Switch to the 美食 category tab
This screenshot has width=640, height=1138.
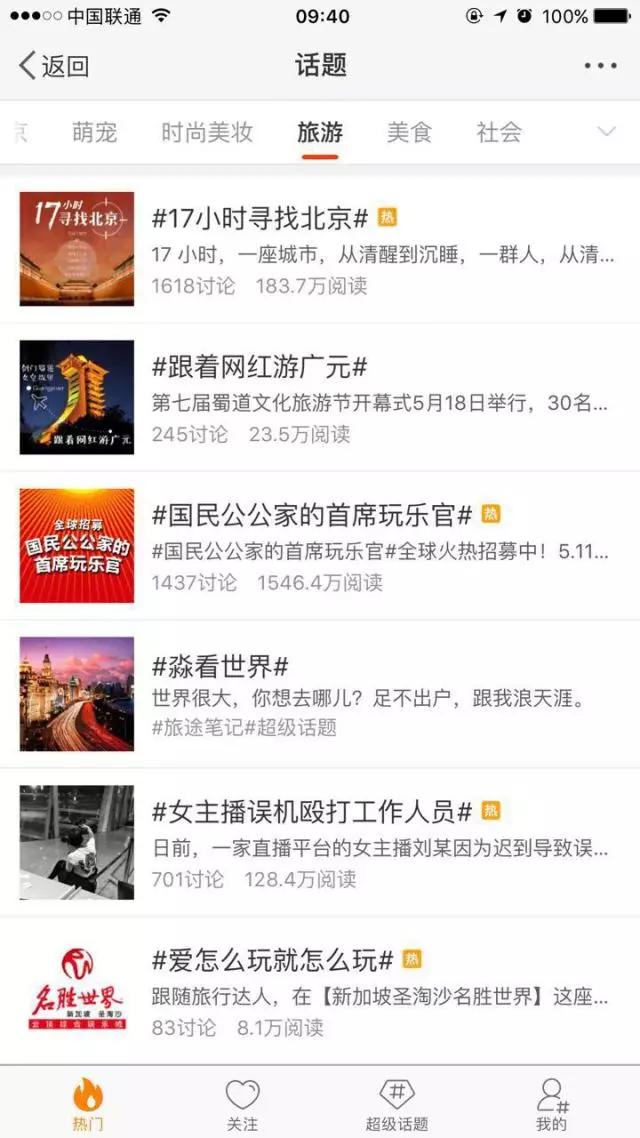click(x=409, y=132)
